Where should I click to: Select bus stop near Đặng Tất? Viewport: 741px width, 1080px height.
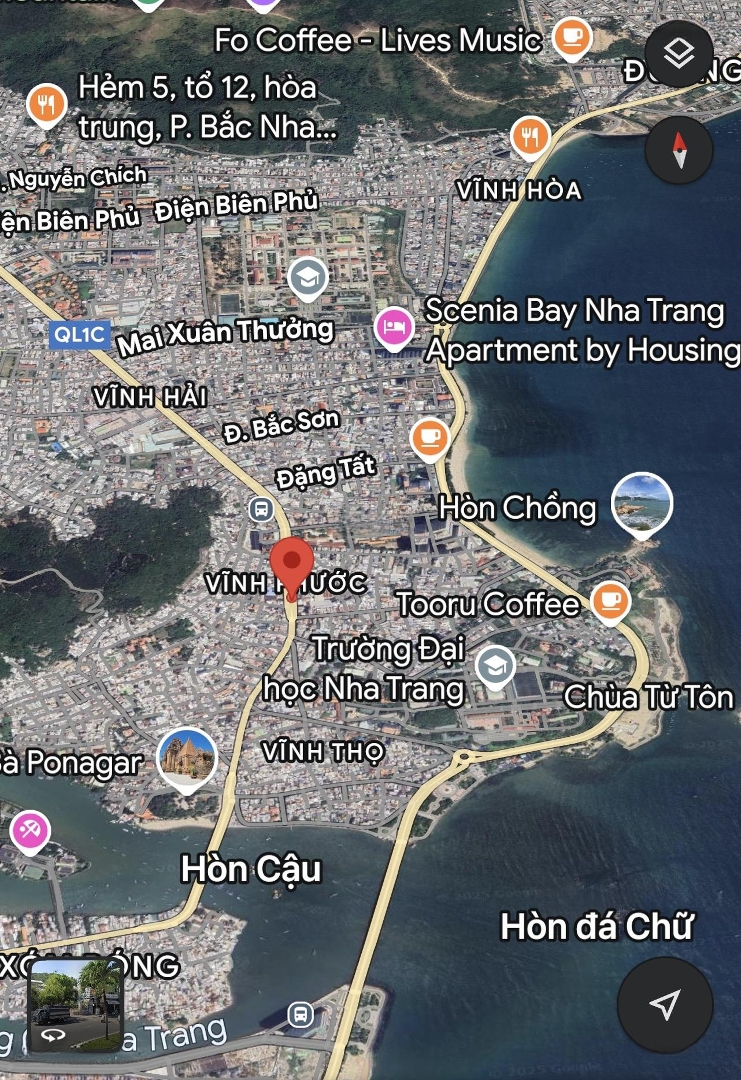(x=261, y=509)
